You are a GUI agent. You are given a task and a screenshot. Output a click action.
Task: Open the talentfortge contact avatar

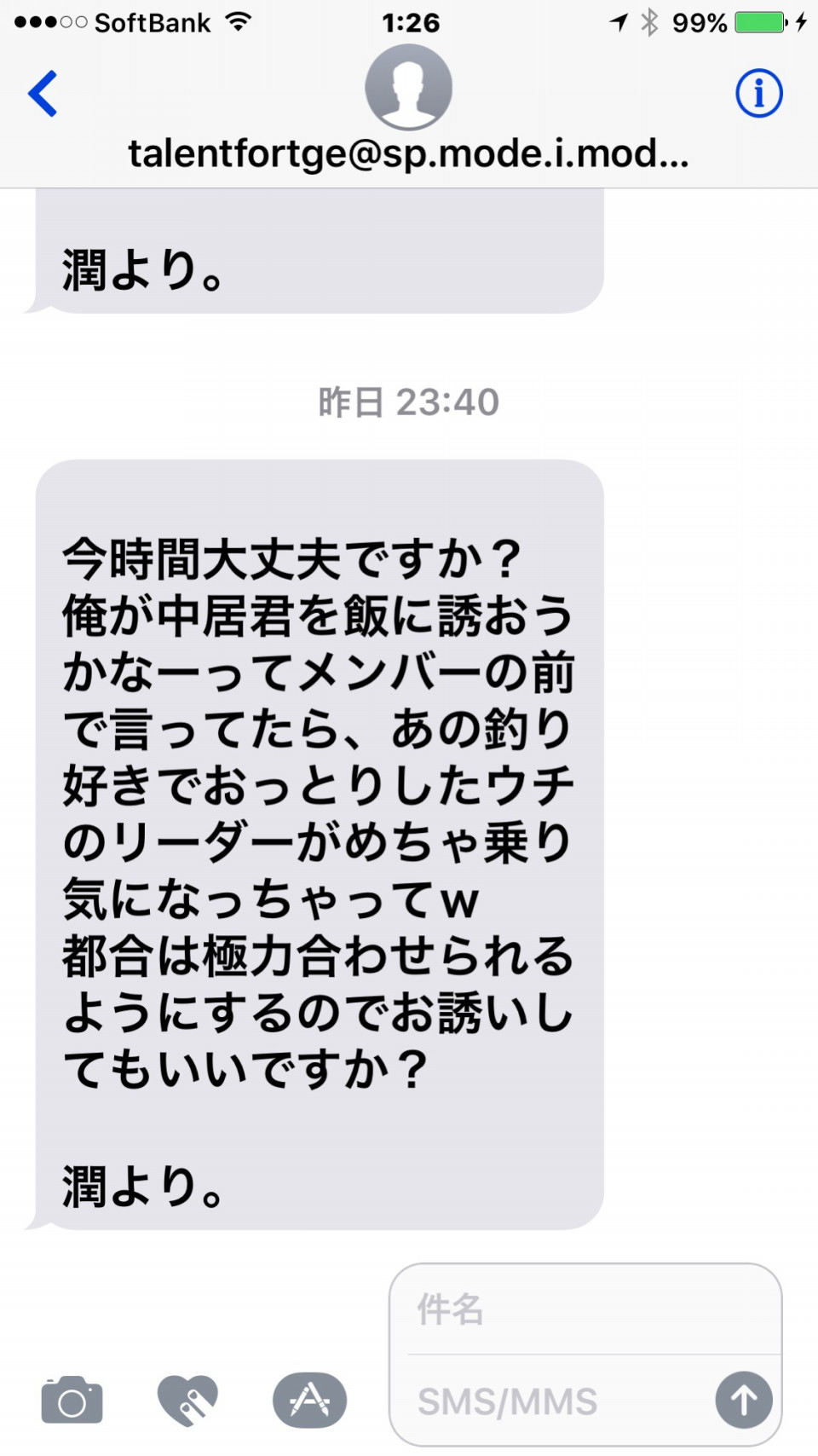click(x=408, y=87)
